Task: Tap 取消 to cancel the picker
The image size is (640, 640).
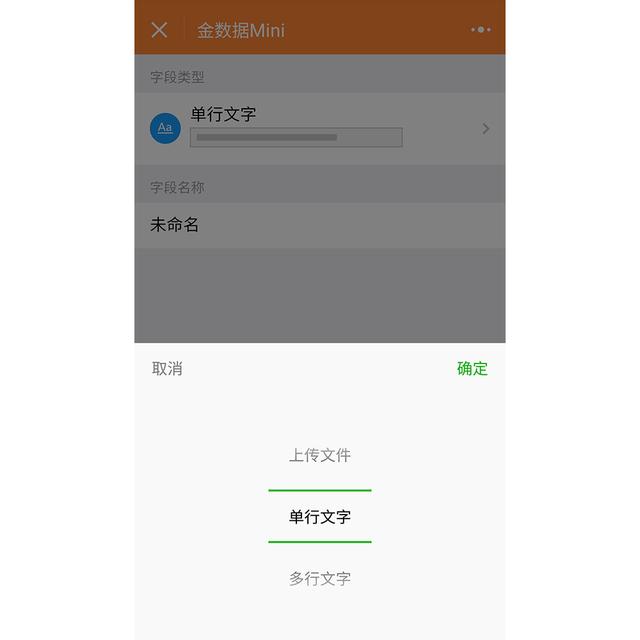Action: point(167,368)
